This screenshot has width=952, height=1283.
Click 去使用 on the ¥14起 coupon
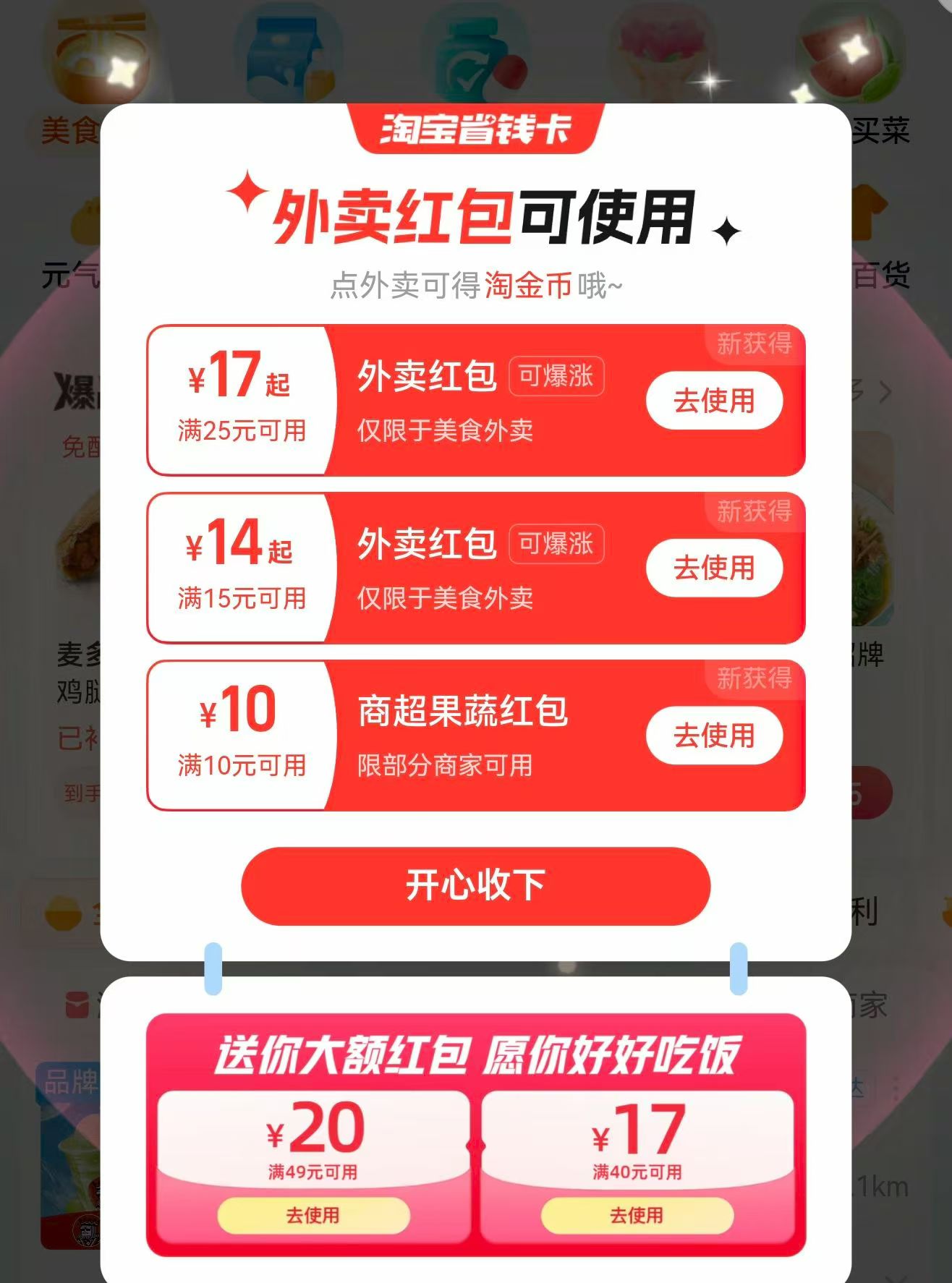(x=713, y=568)
